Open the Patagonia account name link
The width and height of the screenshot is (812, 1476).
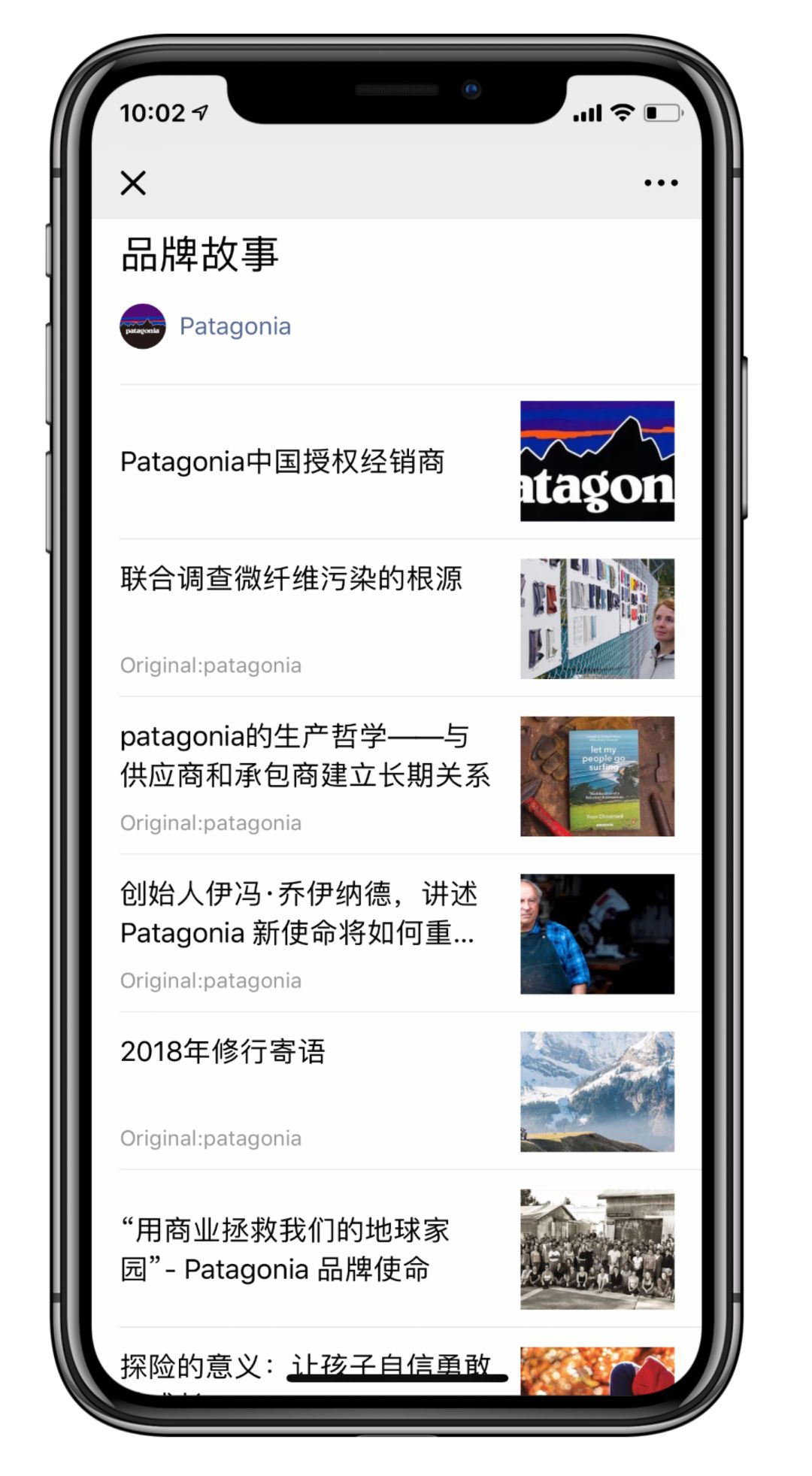click(x=235, y=326)
